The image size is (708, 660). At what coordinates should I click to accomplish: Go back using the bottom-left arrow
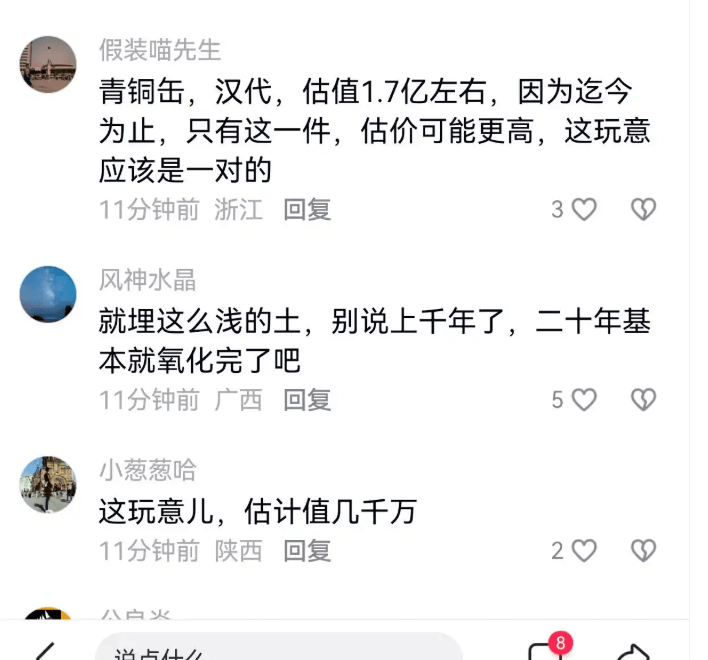point(42,652)
